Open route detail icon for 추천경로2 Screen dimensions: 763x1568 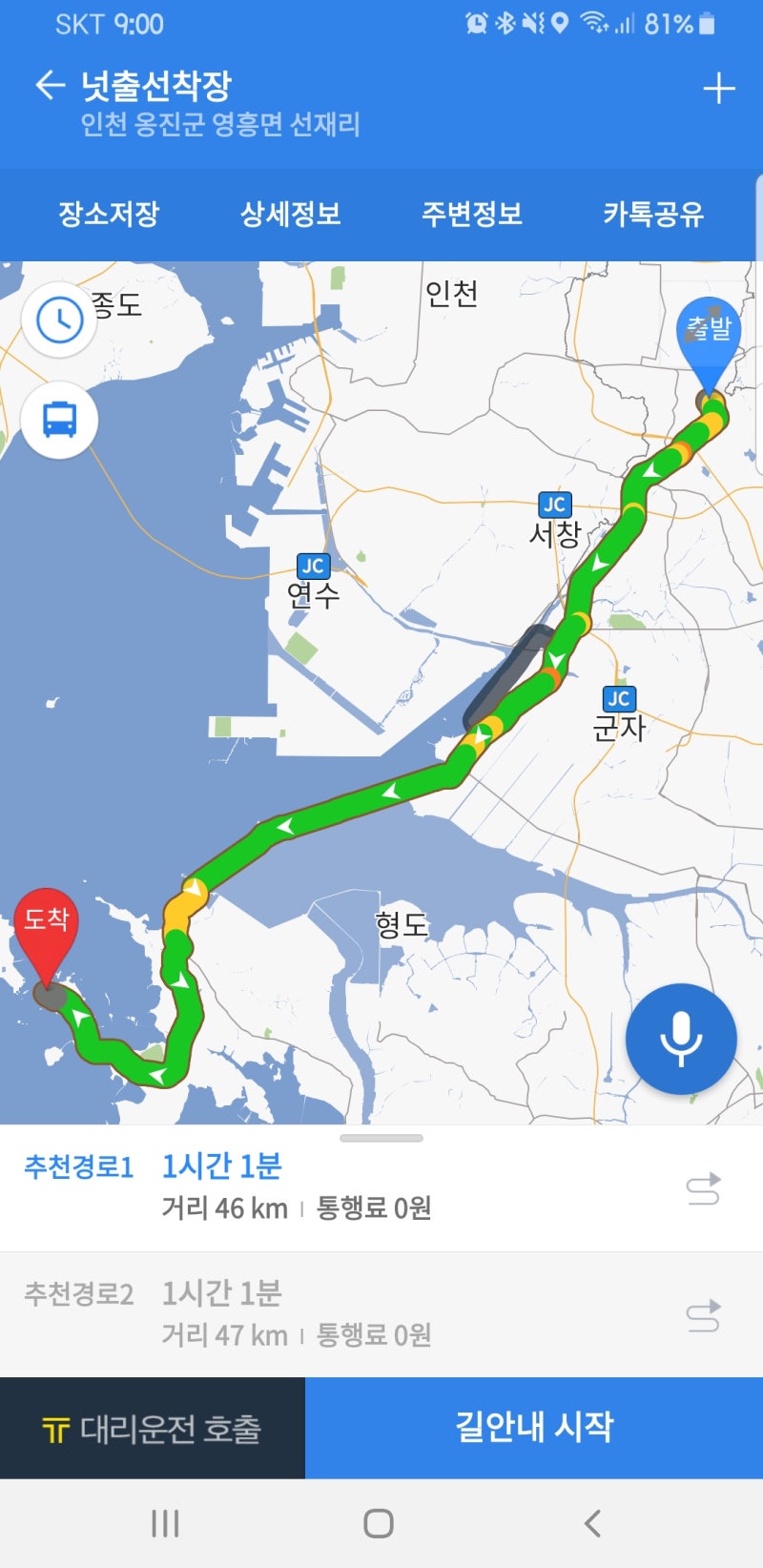click(x=704, y=1316)
